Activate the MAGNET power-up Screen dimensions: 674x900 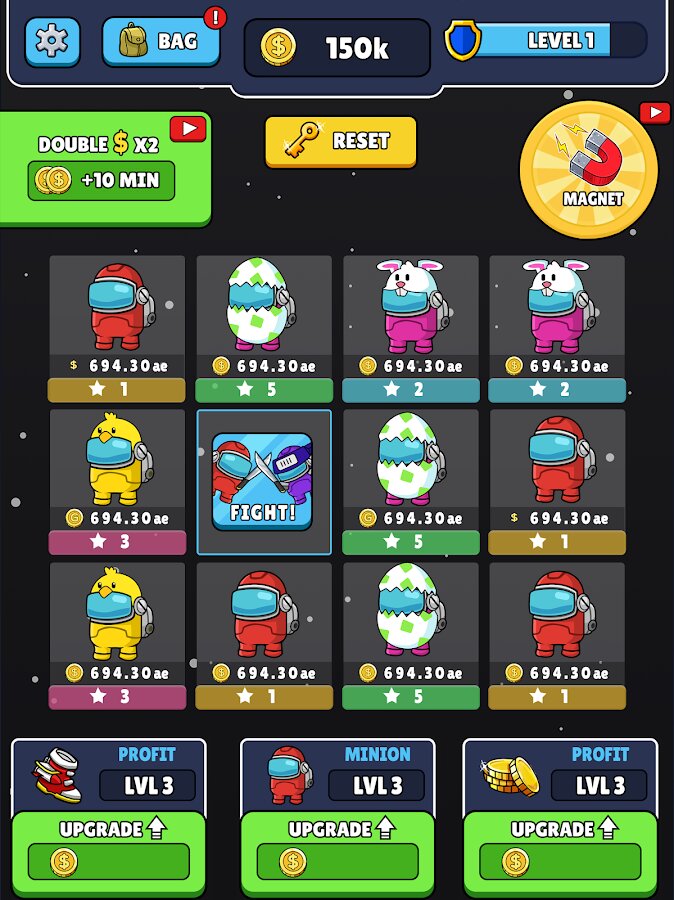click(x=589, y=169)
